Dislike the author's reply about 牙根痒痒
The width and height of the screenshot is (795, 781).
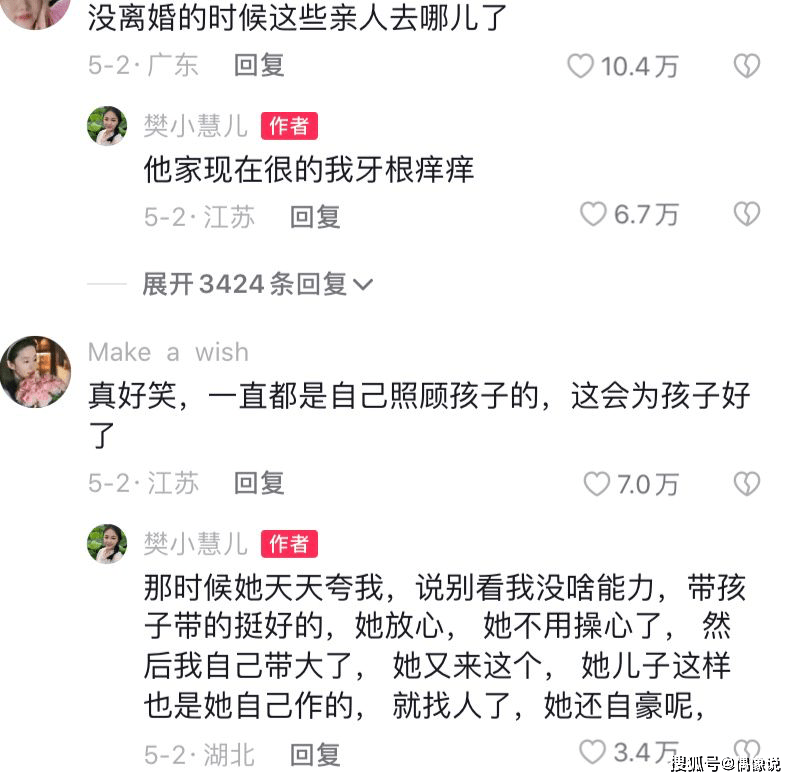coord(746,214)
